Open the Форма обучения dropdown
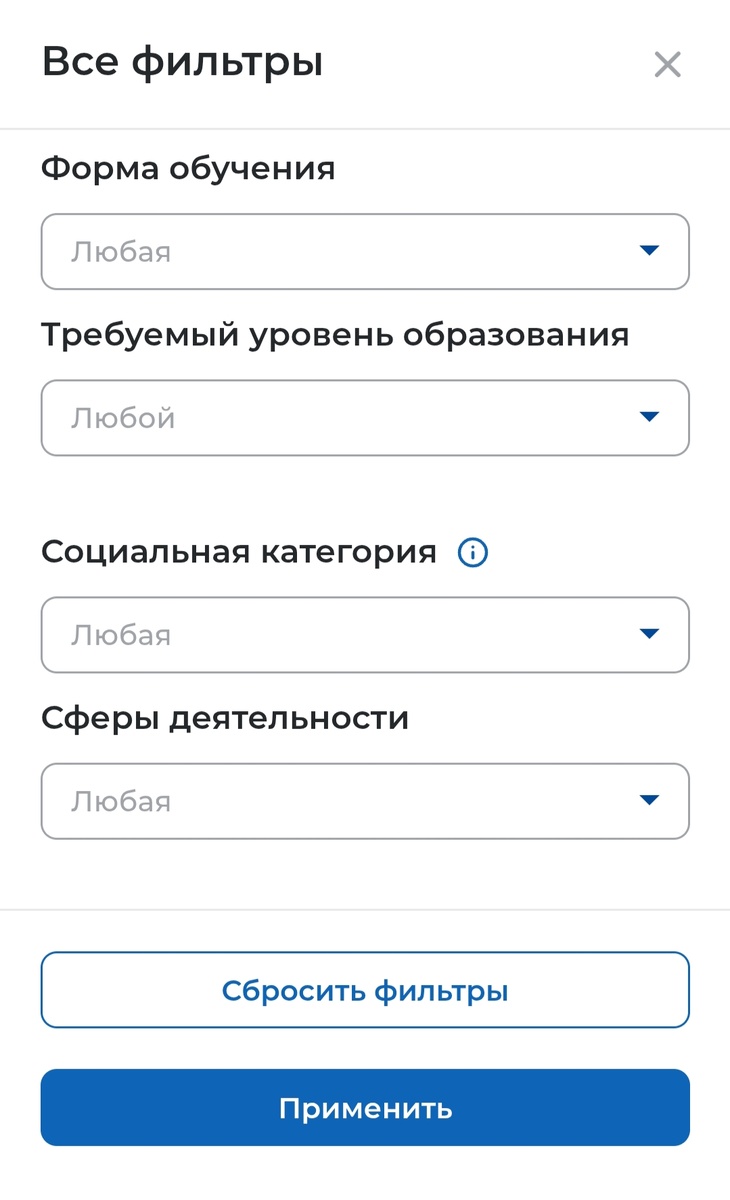Viewport: 730px width, 1200px height. (x=365, y=251)
